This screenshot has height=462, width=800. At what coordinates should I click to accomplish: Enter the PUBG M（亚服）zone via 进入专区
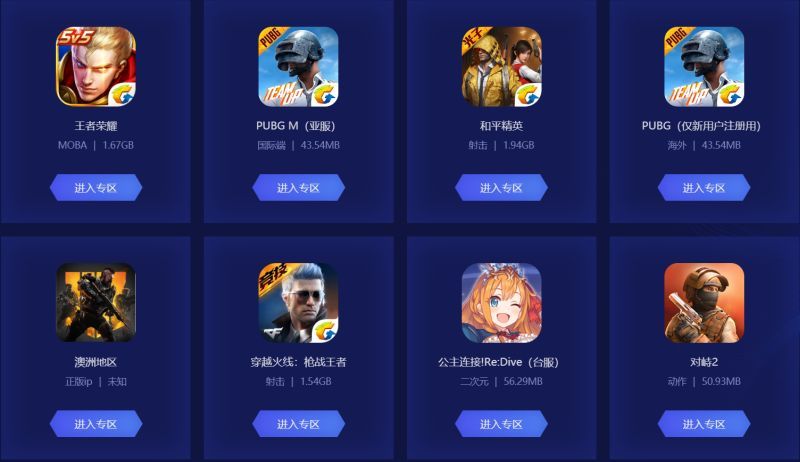click(298, 187)
